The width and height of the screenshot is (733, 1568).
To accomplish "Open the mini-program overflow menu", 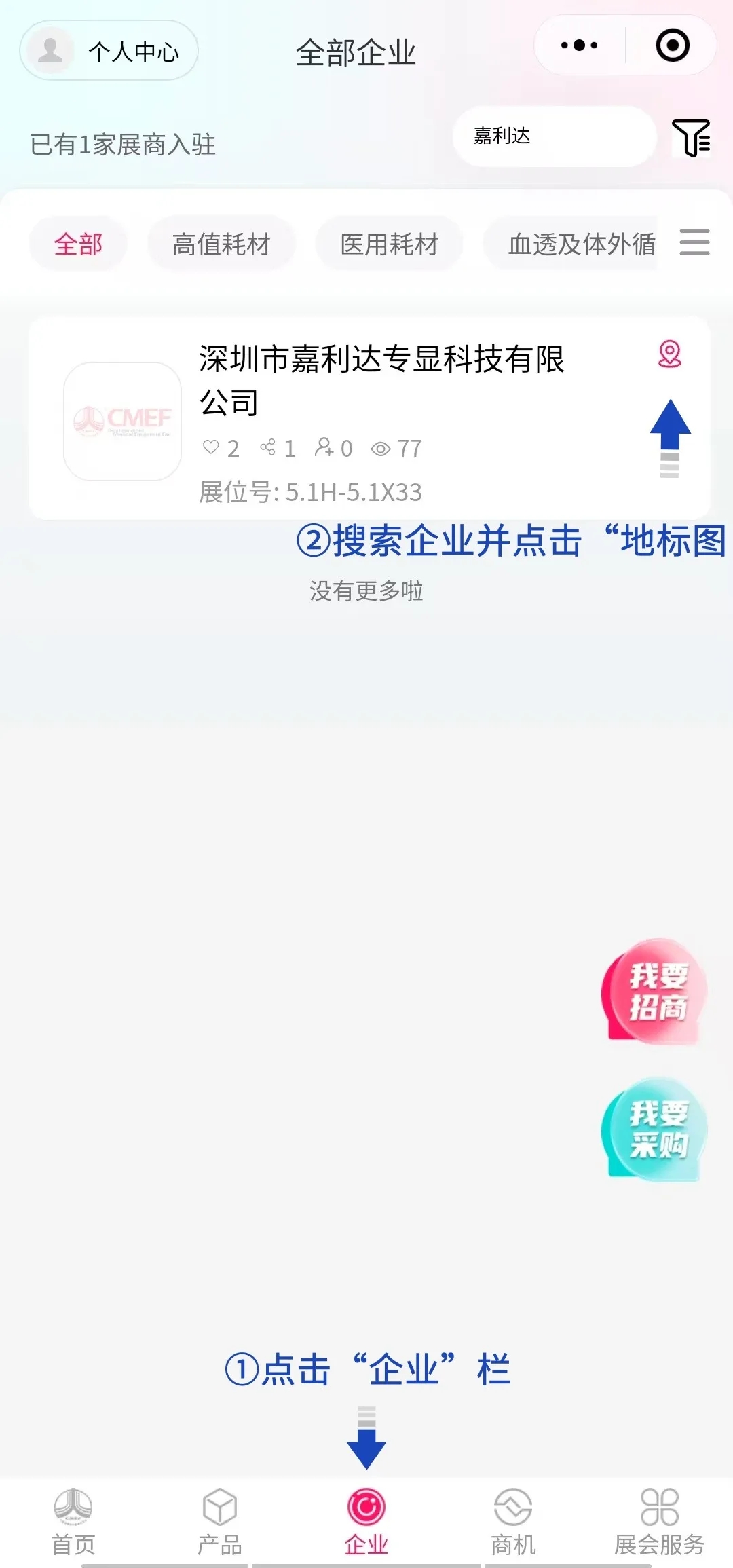I will coord(579,45).
